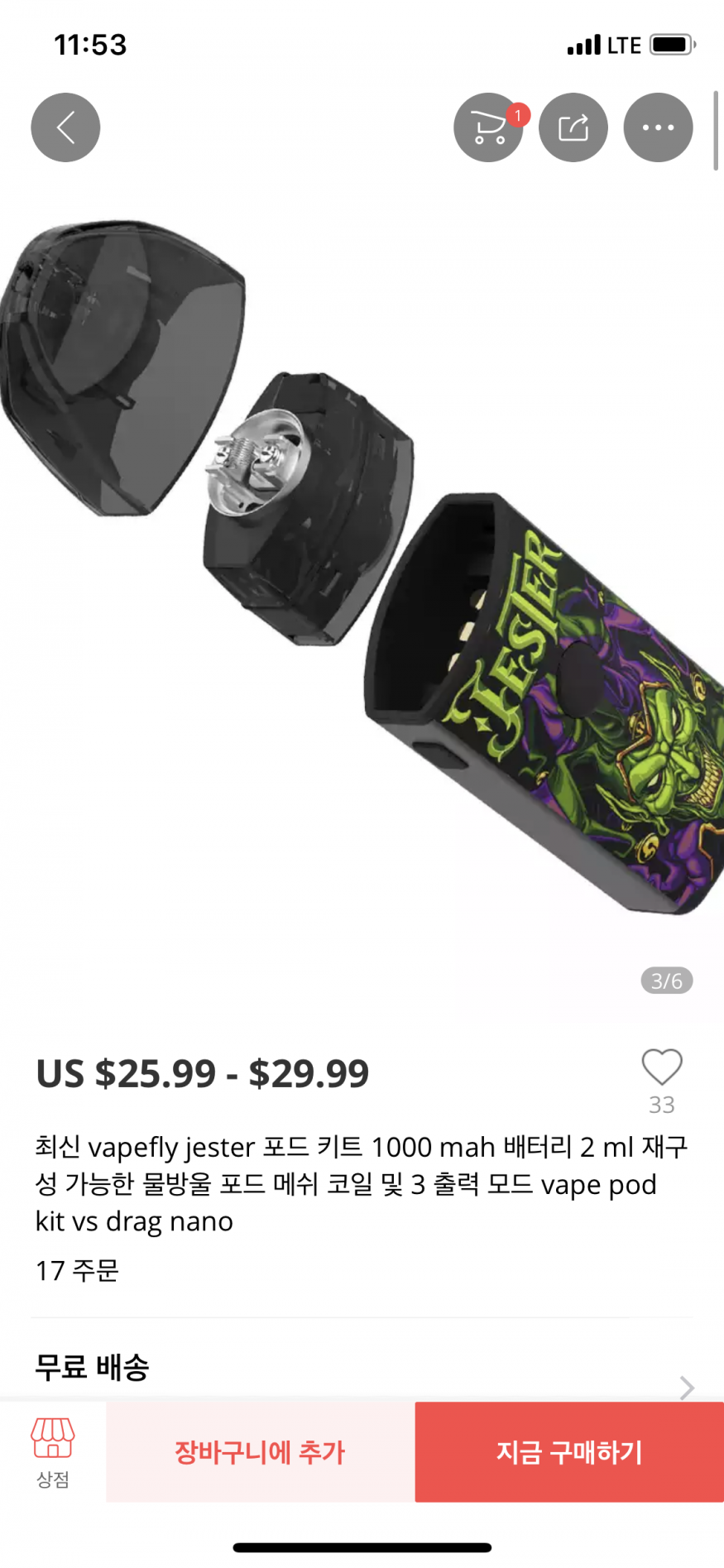Open the three-dot overflow menu
This screenshot has height=1568, width=724.
[658, 127]
